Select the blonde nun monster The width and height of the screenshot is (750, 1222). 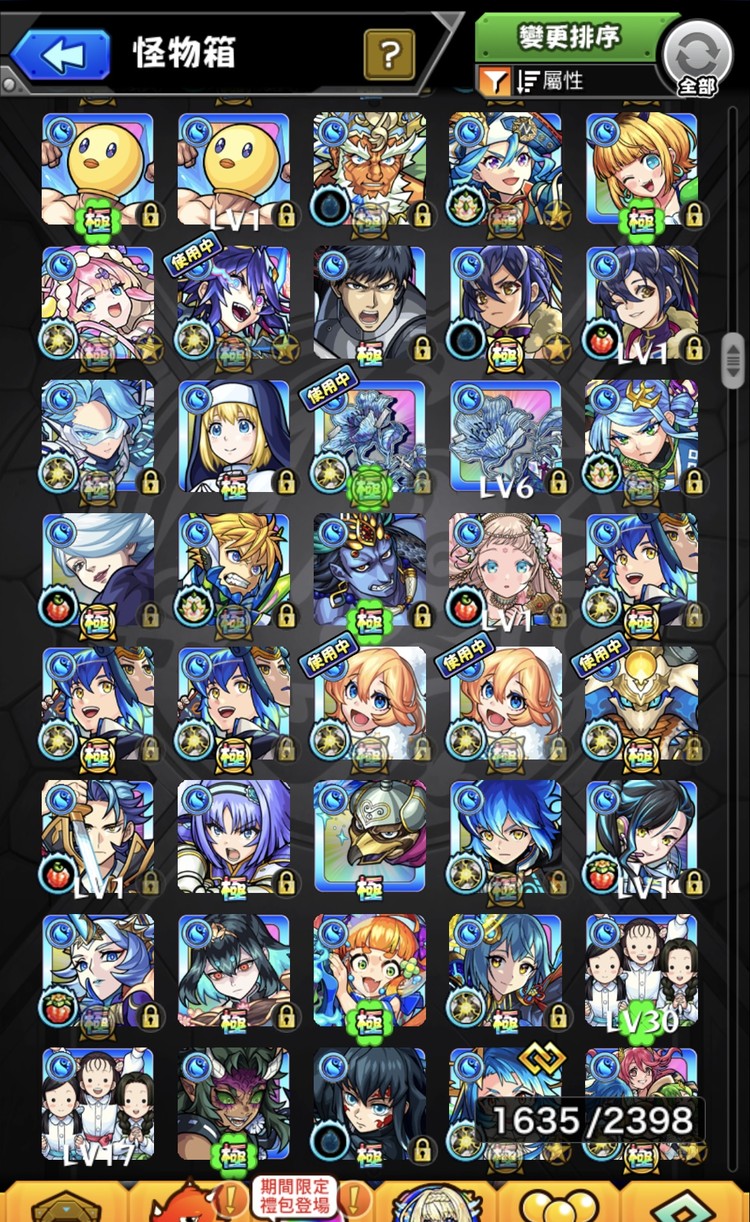click(233, 435)
